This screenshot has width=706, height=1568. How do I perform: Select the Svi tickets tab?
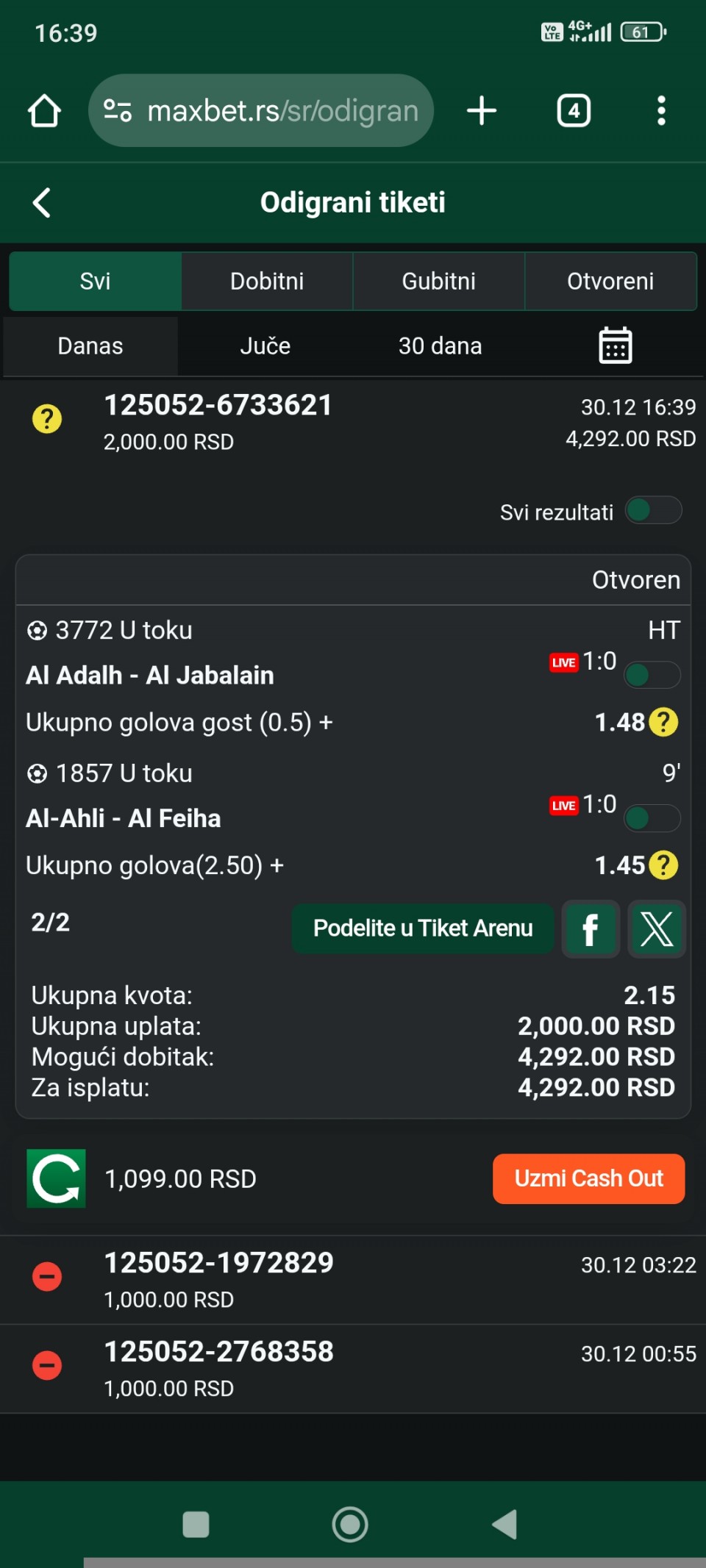coord(95,282)
